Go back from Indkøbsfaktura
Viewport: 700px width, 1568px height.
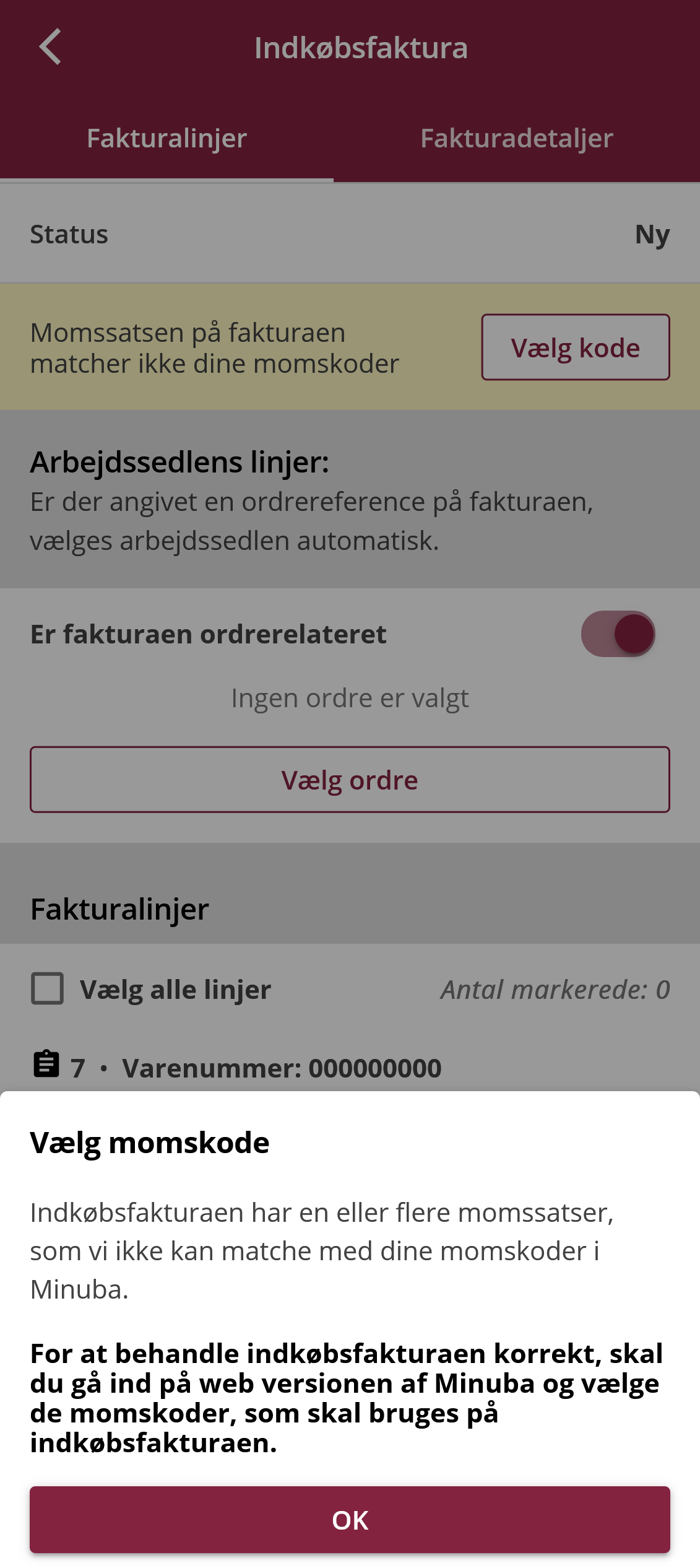[50, 47]
